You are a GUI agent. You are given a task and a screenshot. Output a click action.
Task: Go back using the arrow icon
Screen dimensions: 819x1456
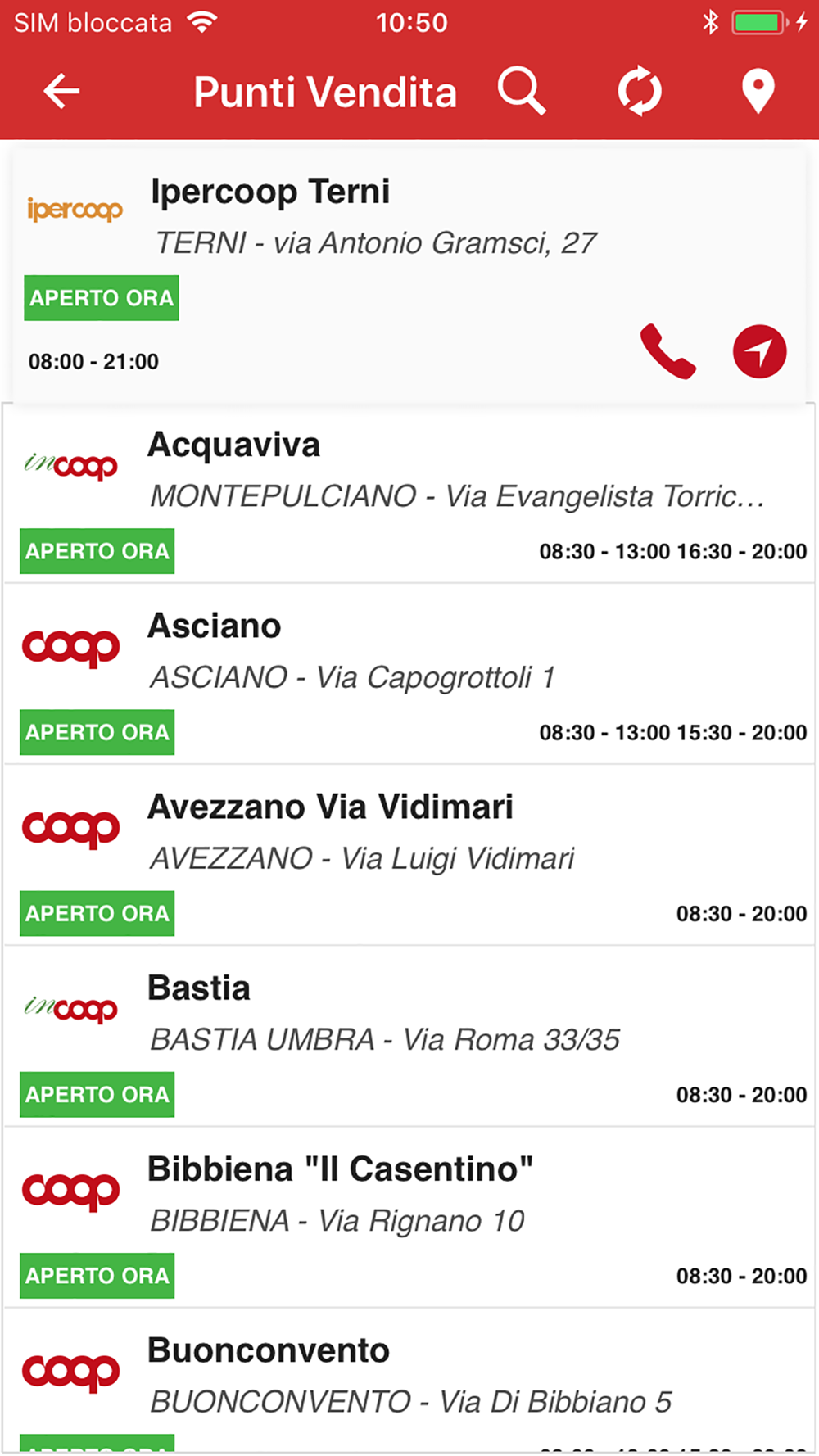[x=61, y=91]
